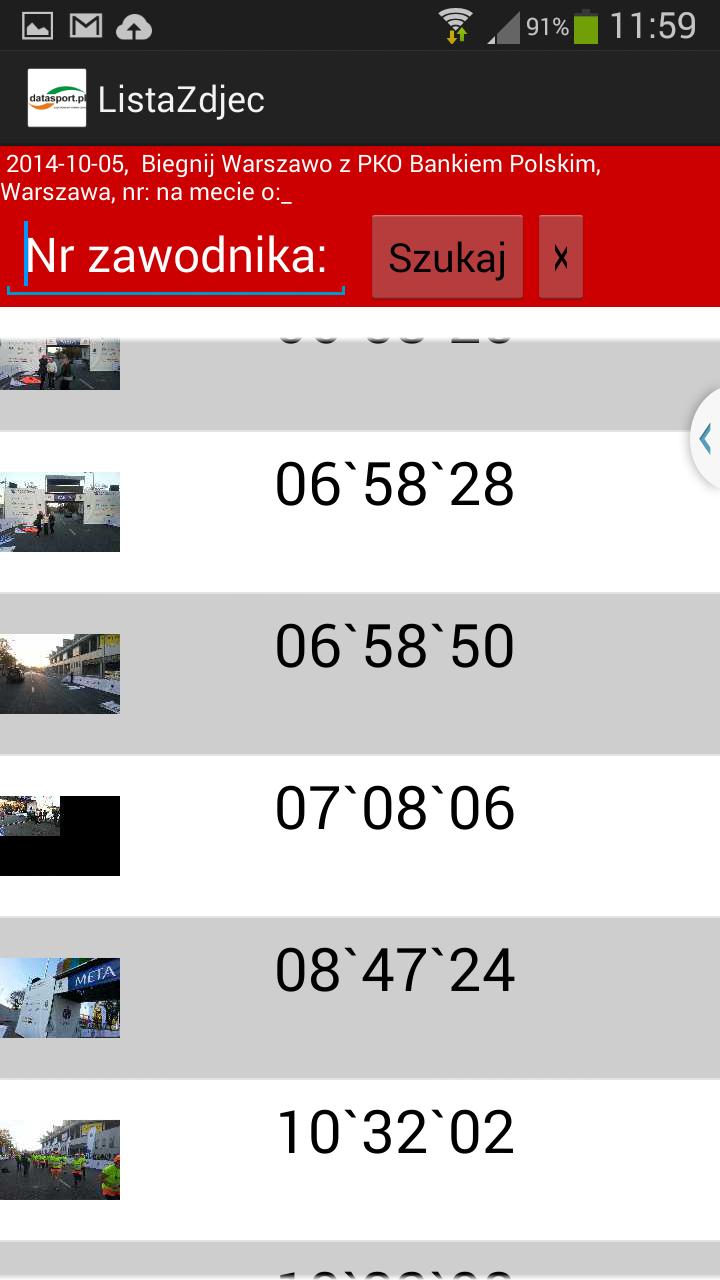Open the 10`32`02 photo entry

tap(360, 1159)
